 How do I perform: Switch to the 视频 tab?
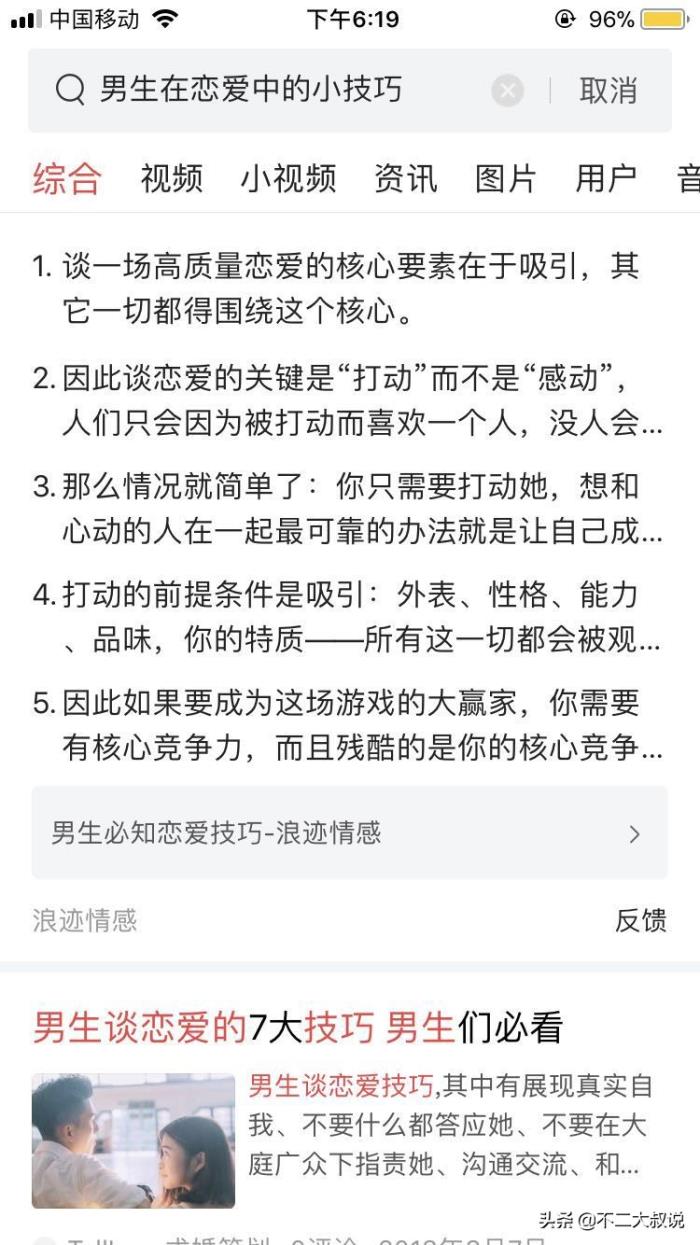pyautogui.click(x=171, y=179)
